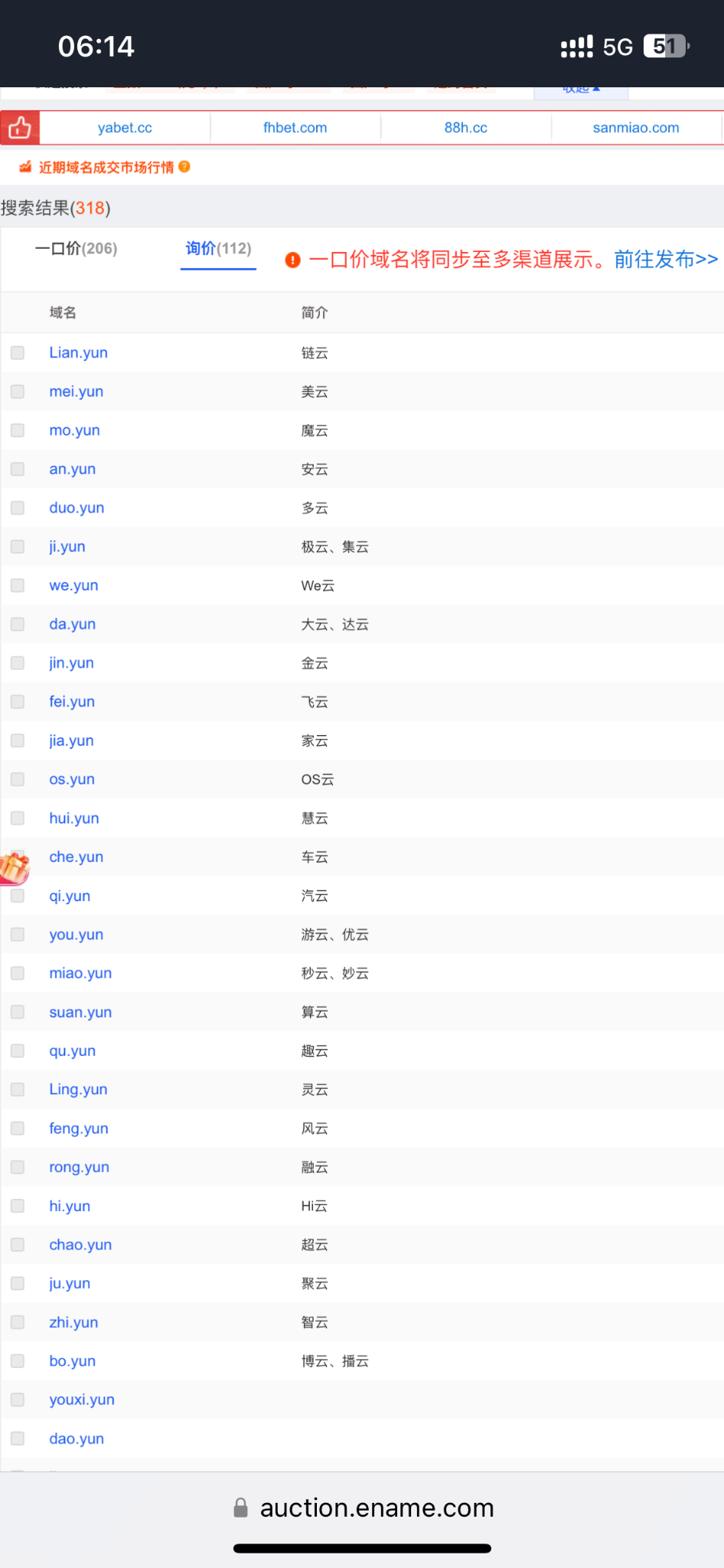Open recommended domain yabet.cc
The width and height of the screenshot is (724, 1568).
125,128
